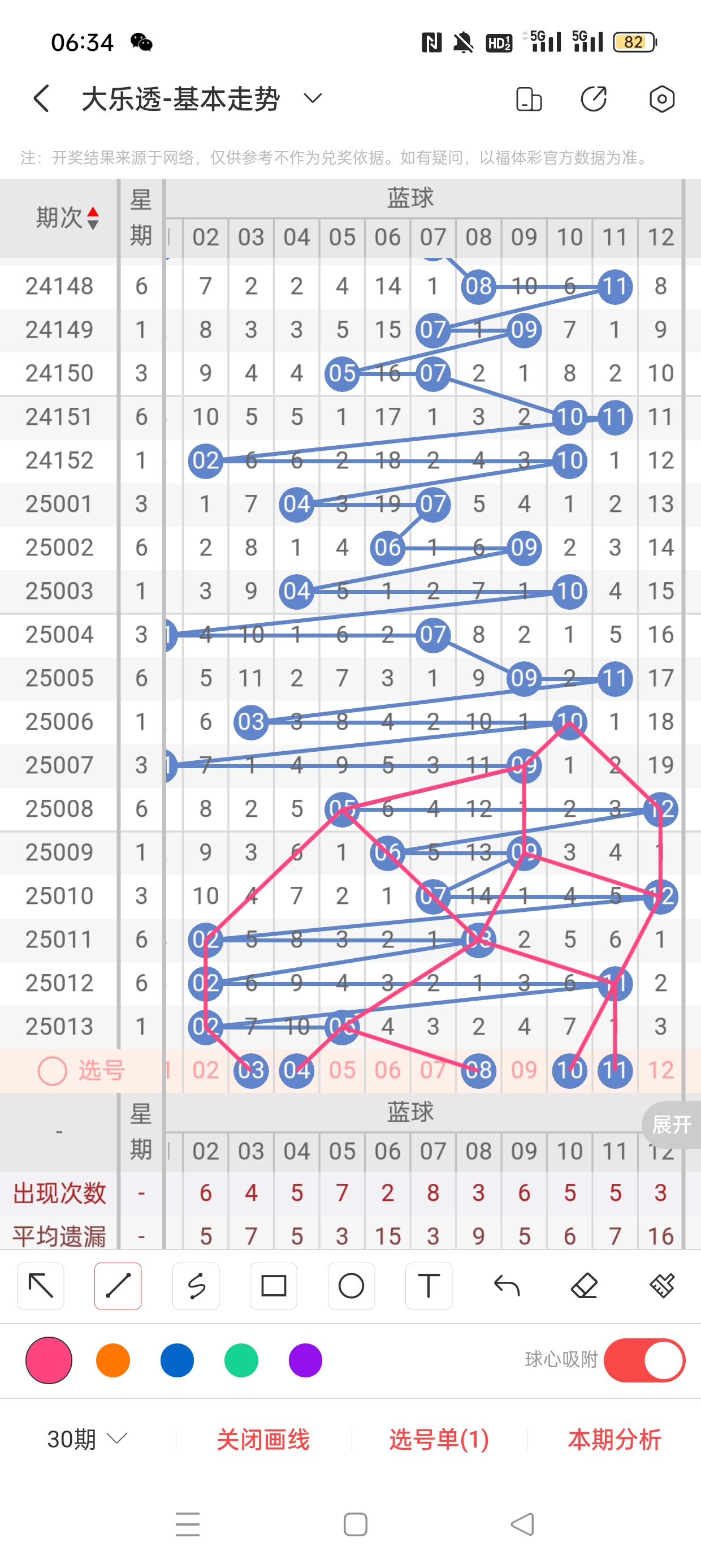Choose the pink color swatch

coord(49,1360)
